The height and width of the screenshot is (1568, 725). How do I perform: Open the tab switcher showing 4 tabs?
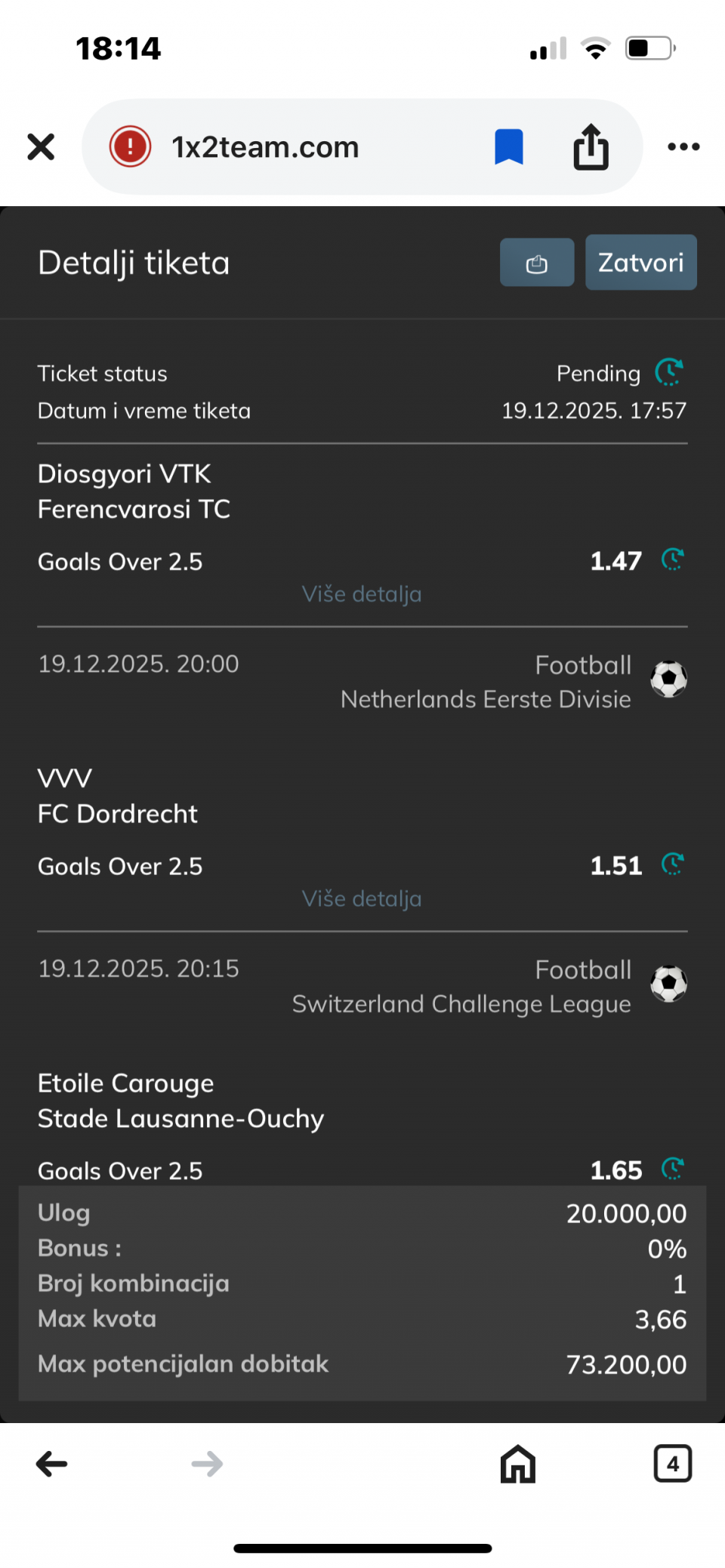pos(672,1464)
